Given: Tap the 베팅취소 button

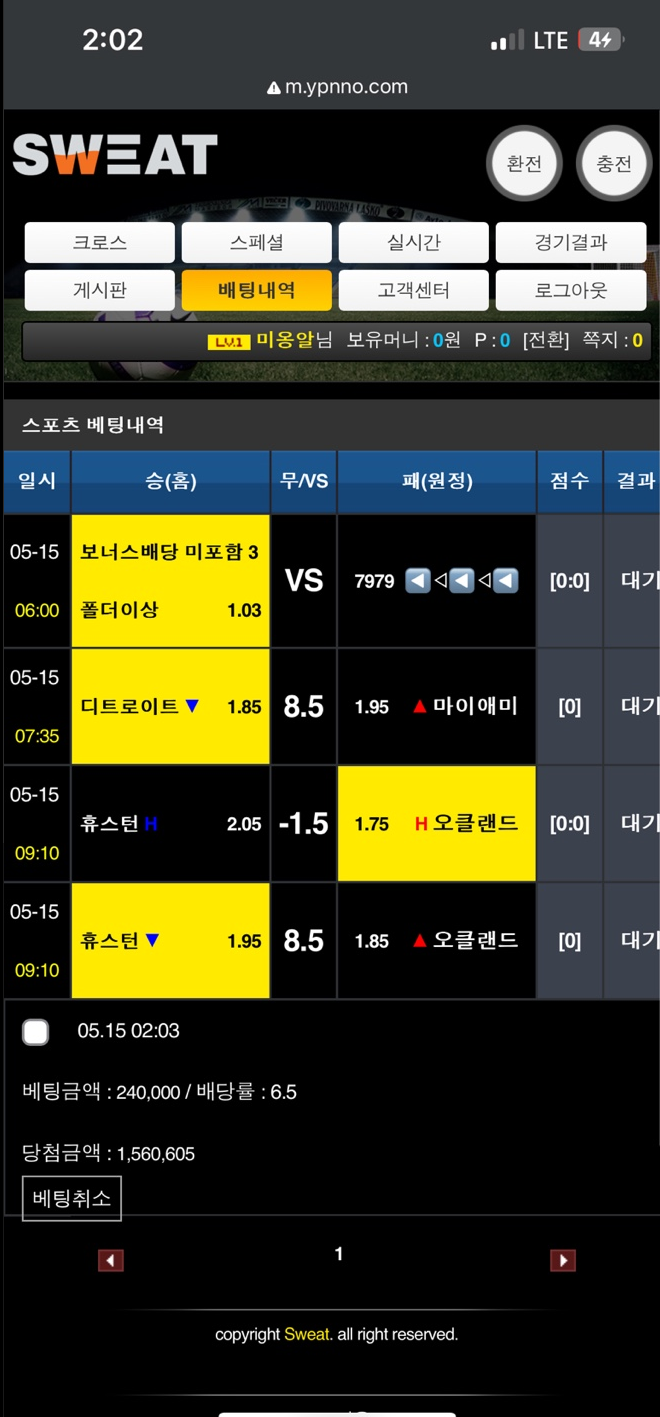Looking at the screenshot, I should click(72, 1198).
